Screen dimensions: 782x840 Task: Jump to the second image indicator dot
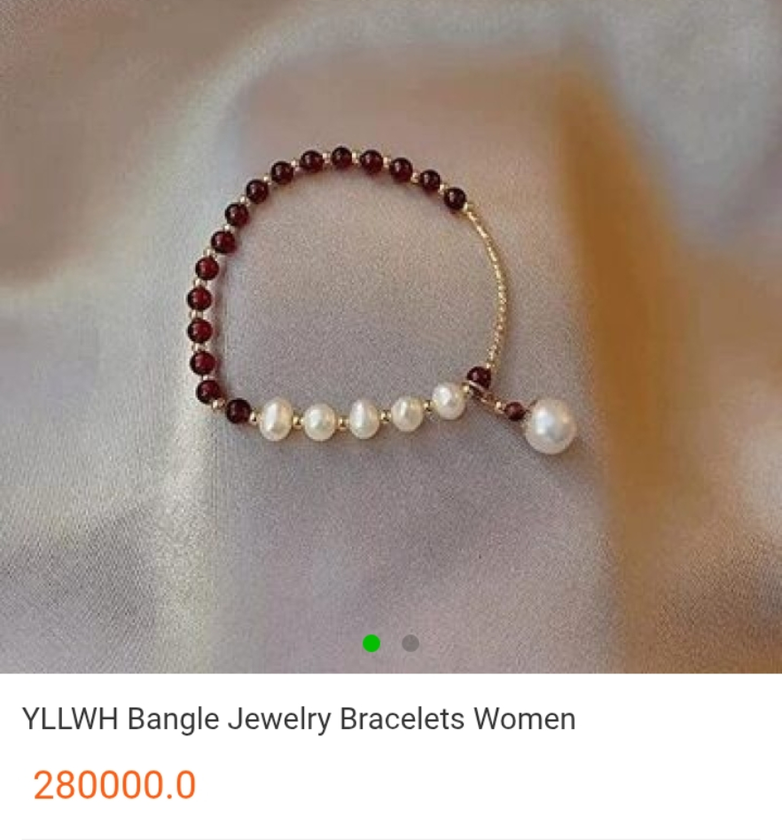410,643
